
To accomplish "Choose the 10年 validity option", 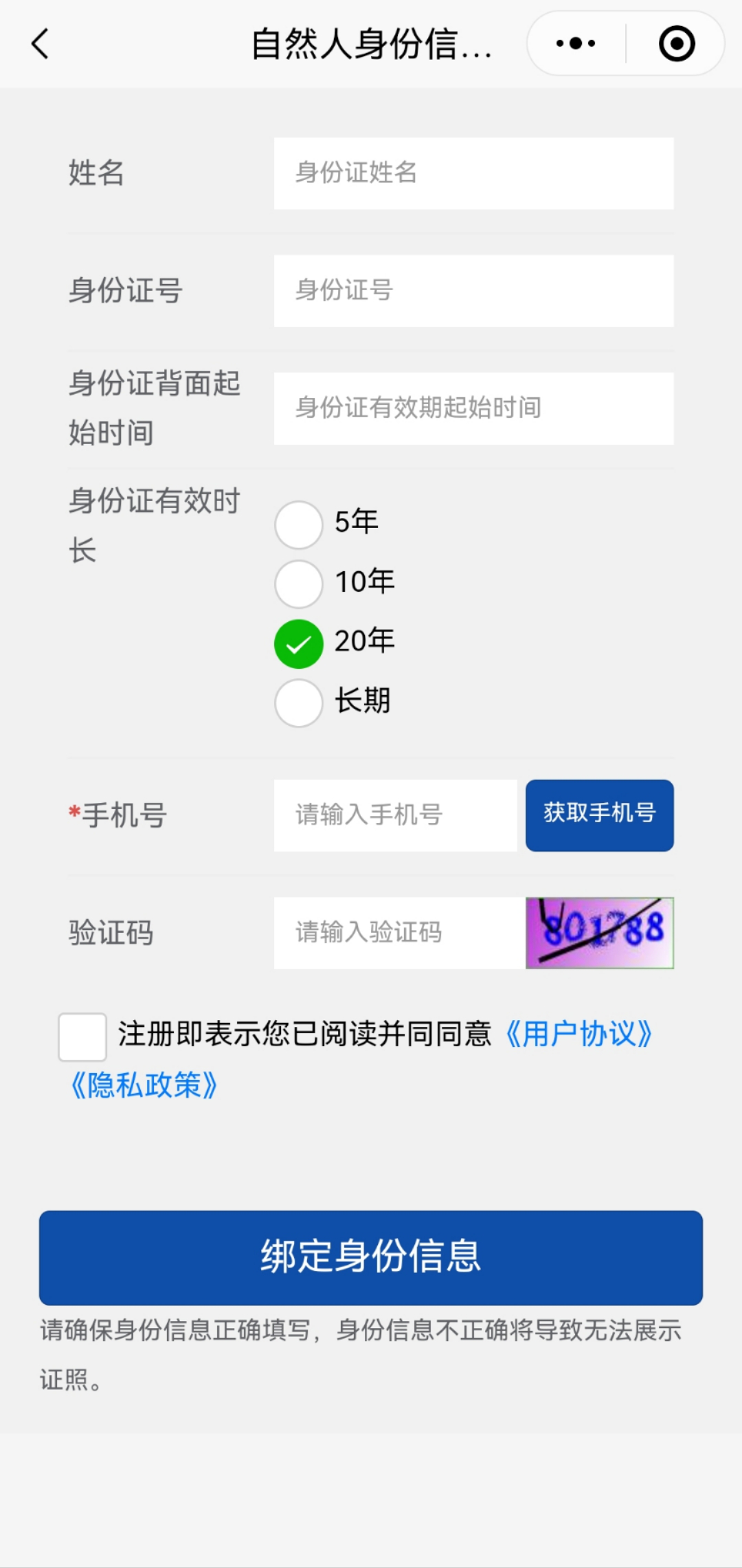I will tap(299, 584).
